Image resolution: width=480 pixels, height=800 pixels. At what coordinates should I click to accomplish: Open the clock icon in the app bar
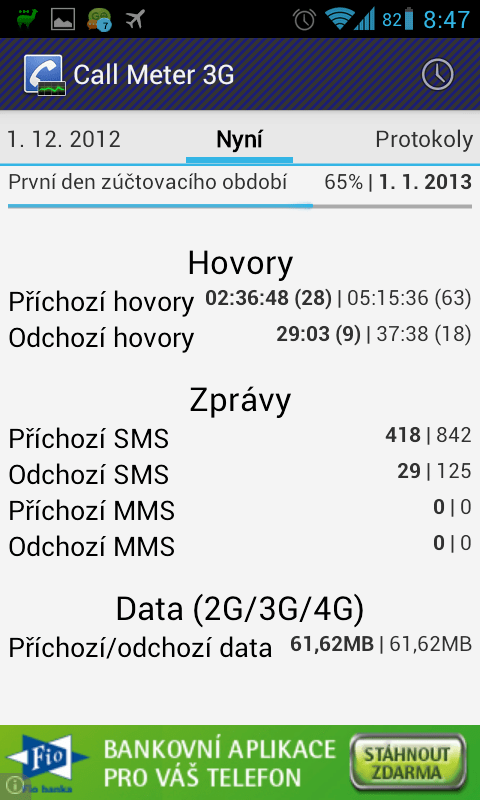tap(437, 74)
